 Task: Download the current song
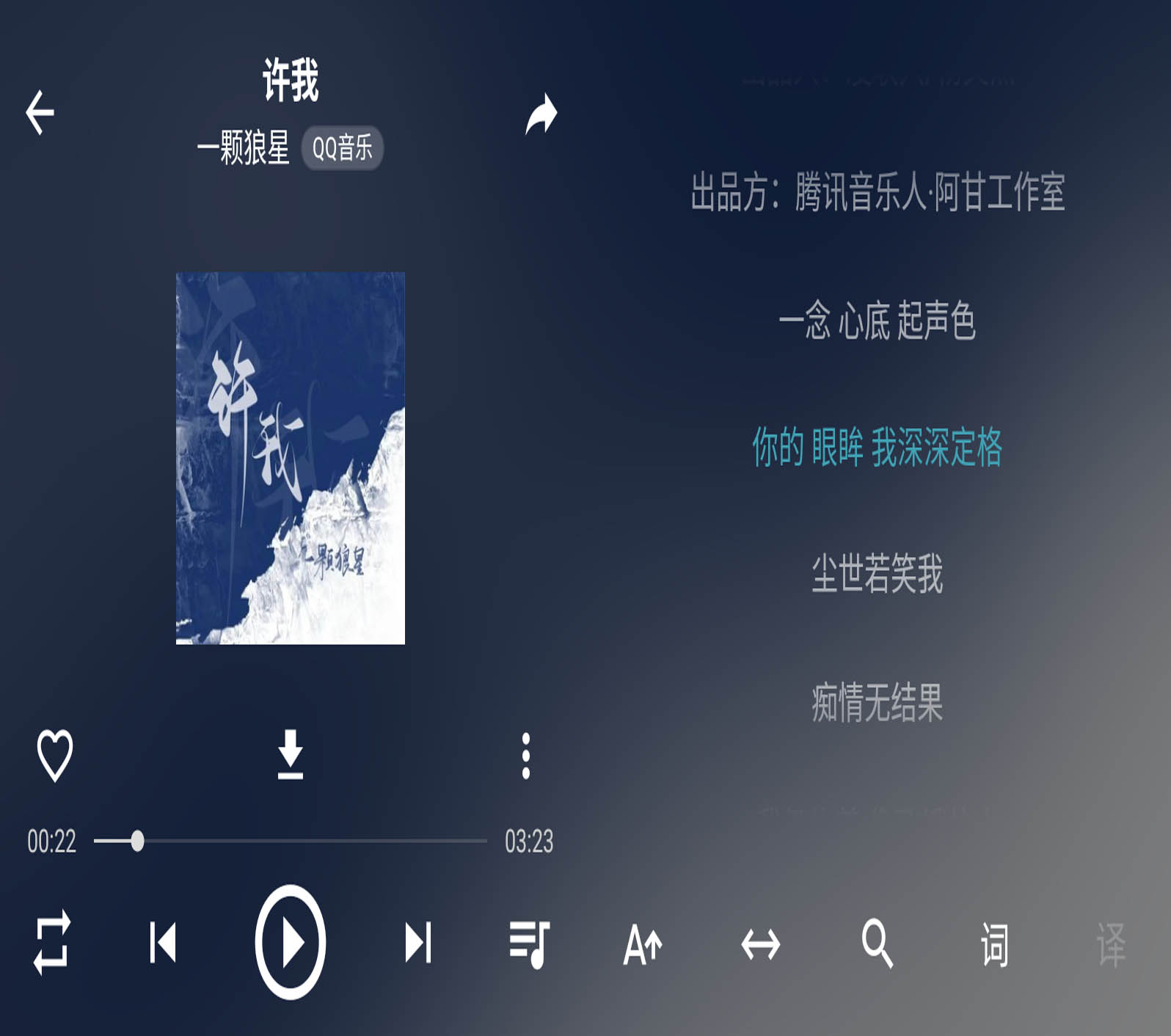coord(291,754)
